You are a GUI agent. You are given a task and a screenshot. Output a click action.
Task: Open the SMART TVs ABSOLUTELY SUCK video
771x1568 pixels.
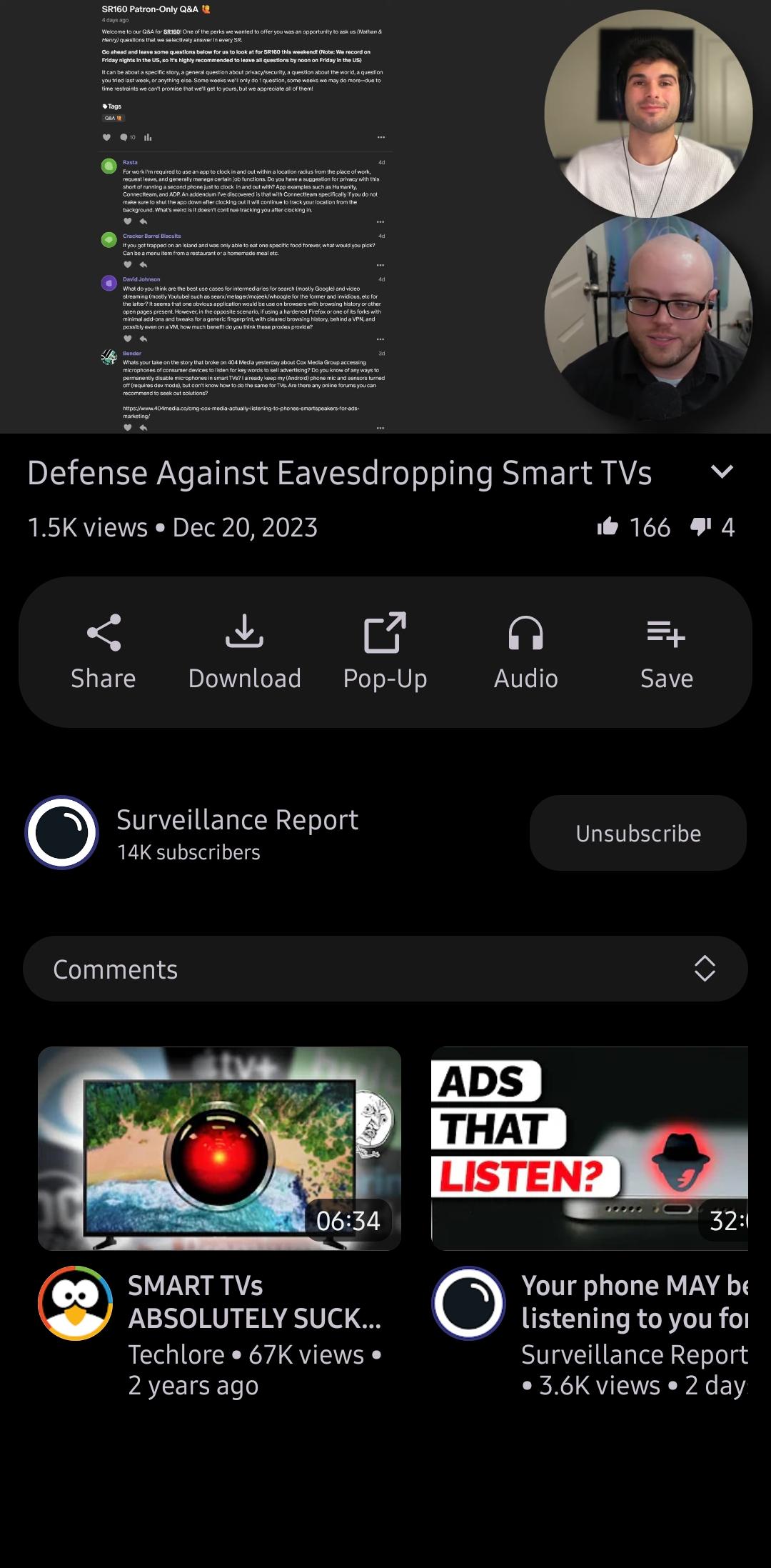(219, 1148)
